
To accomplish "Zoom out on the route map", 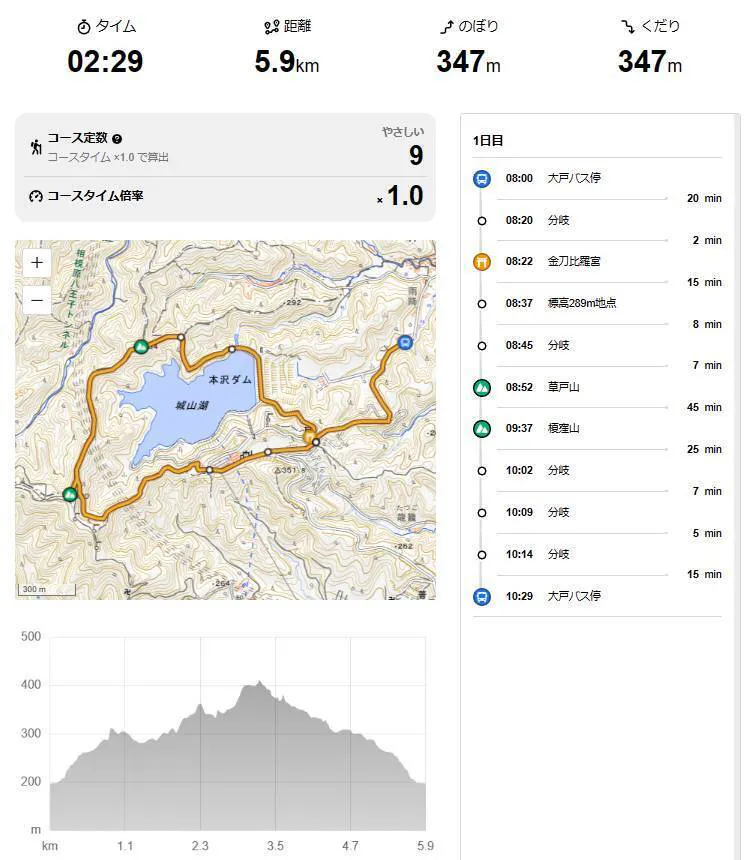I will tap(37, 299).
